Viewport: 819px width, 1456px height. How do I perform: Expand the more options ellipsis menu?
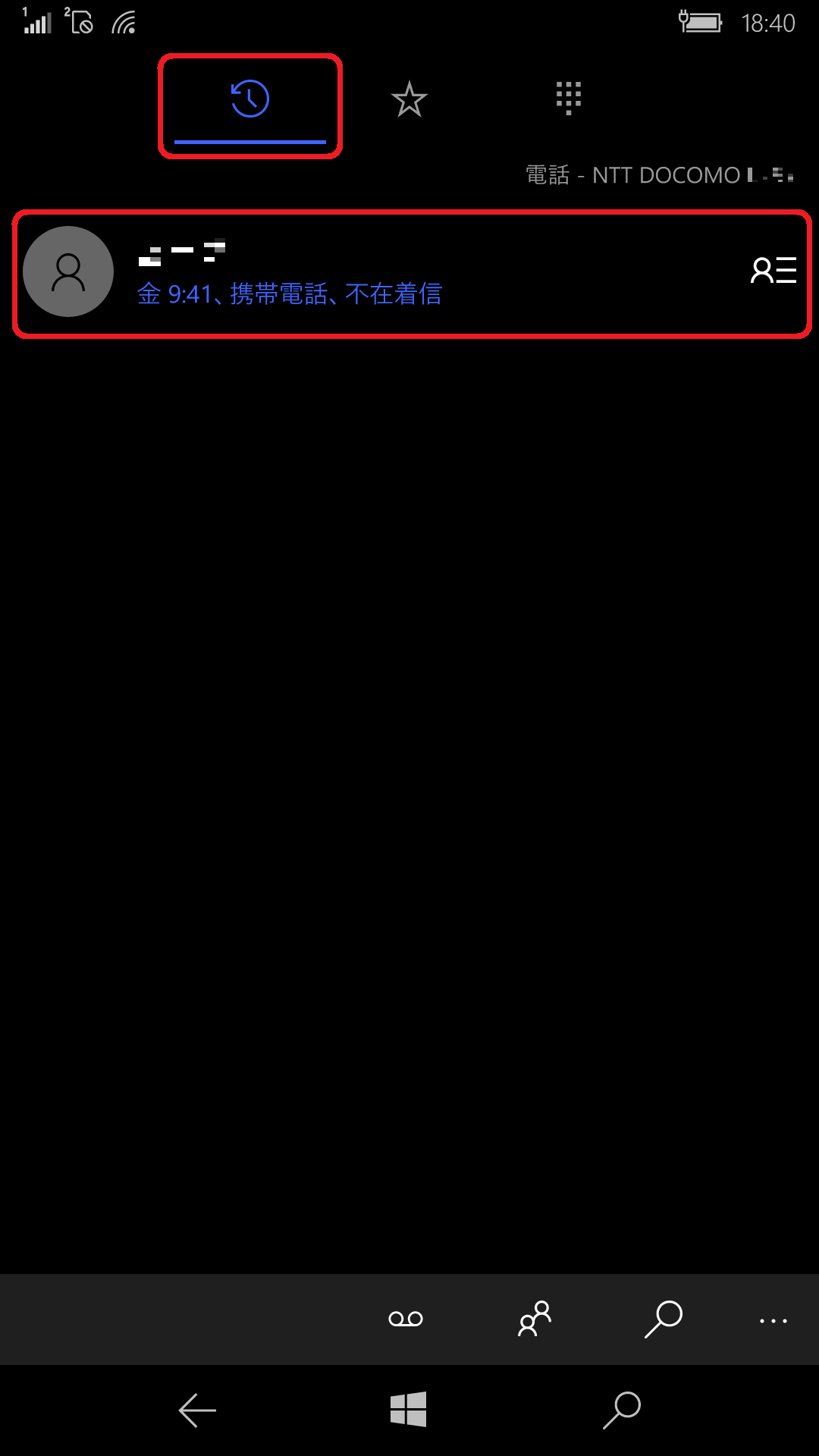pyautogui.click(x=773, y=1321)
